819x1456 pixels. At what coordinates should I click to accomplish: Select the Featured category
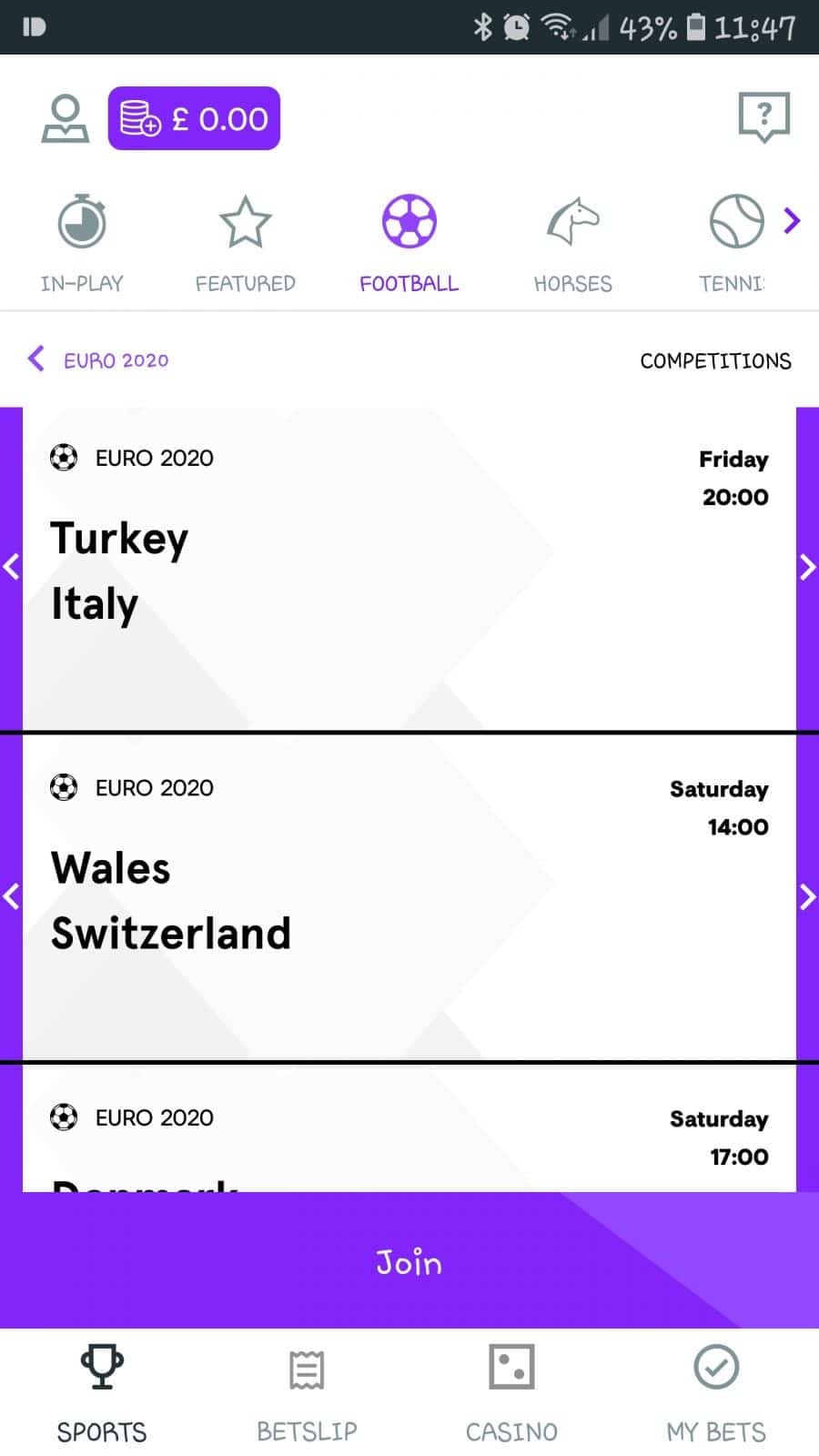click(x=245, y=243)
